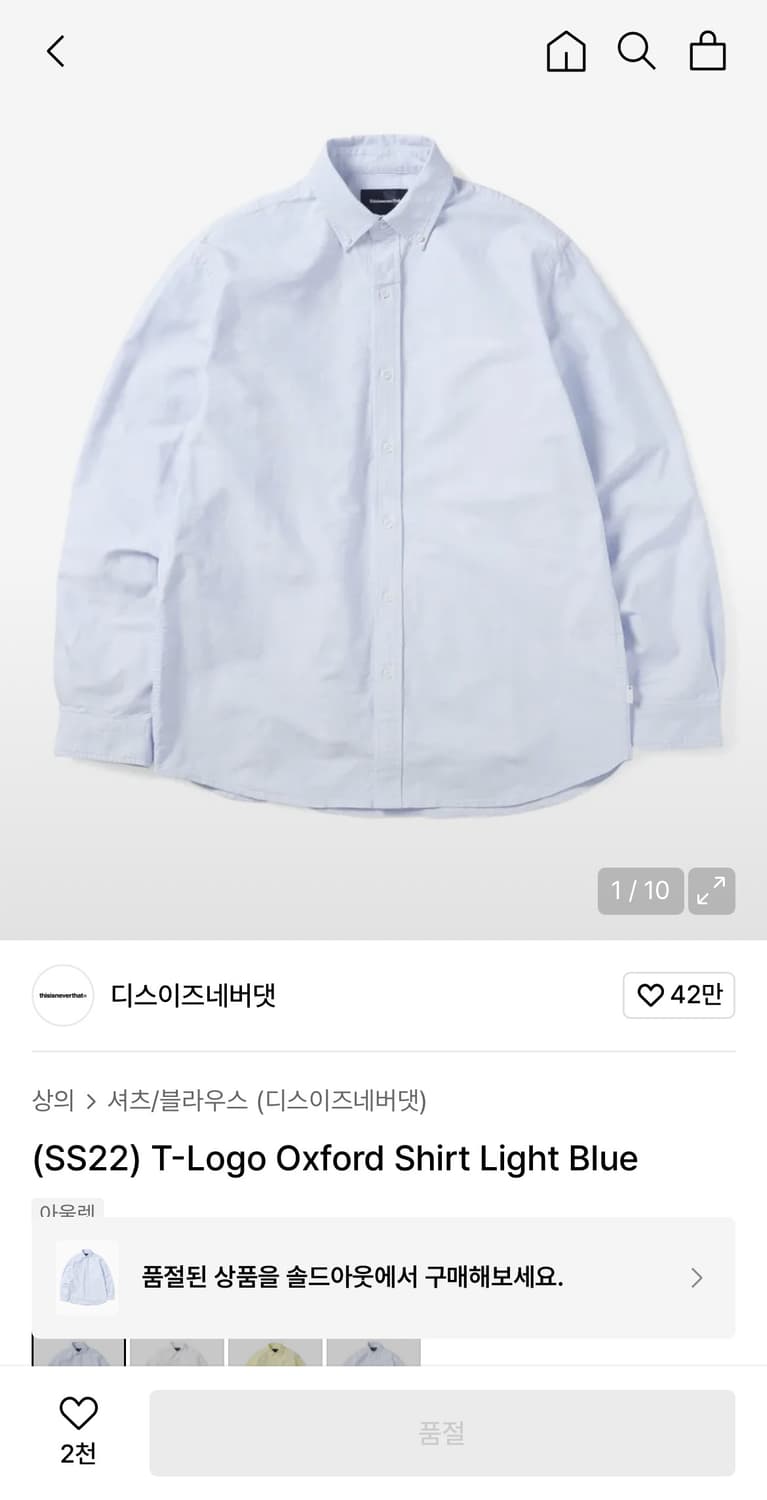Expand the sold-out banner via right chevron

tap(694, 1278)
